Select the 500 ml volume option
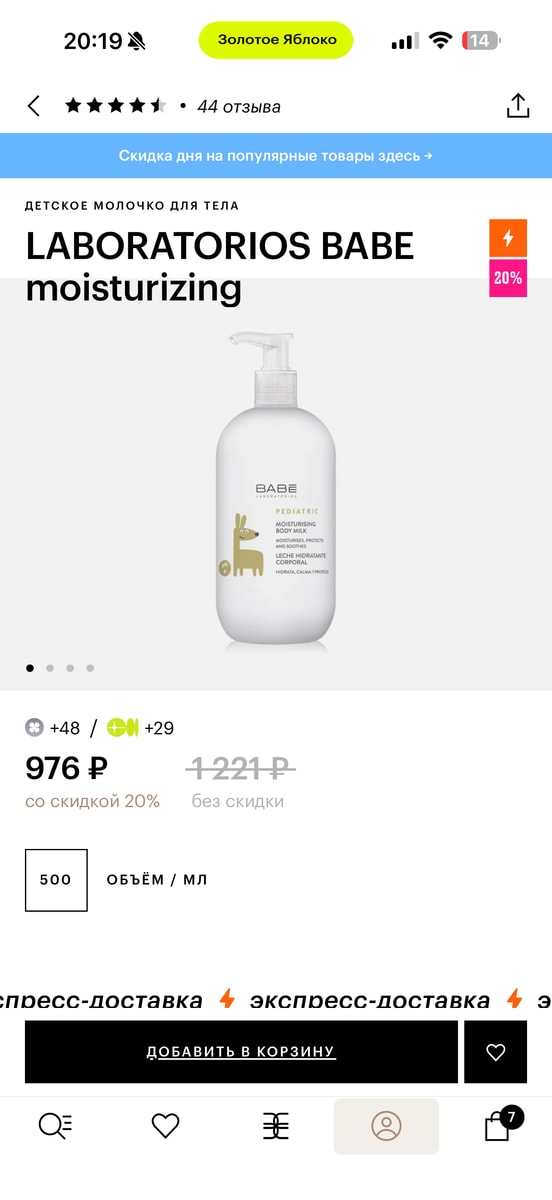Screen dimensions: 552x1200 56,880
